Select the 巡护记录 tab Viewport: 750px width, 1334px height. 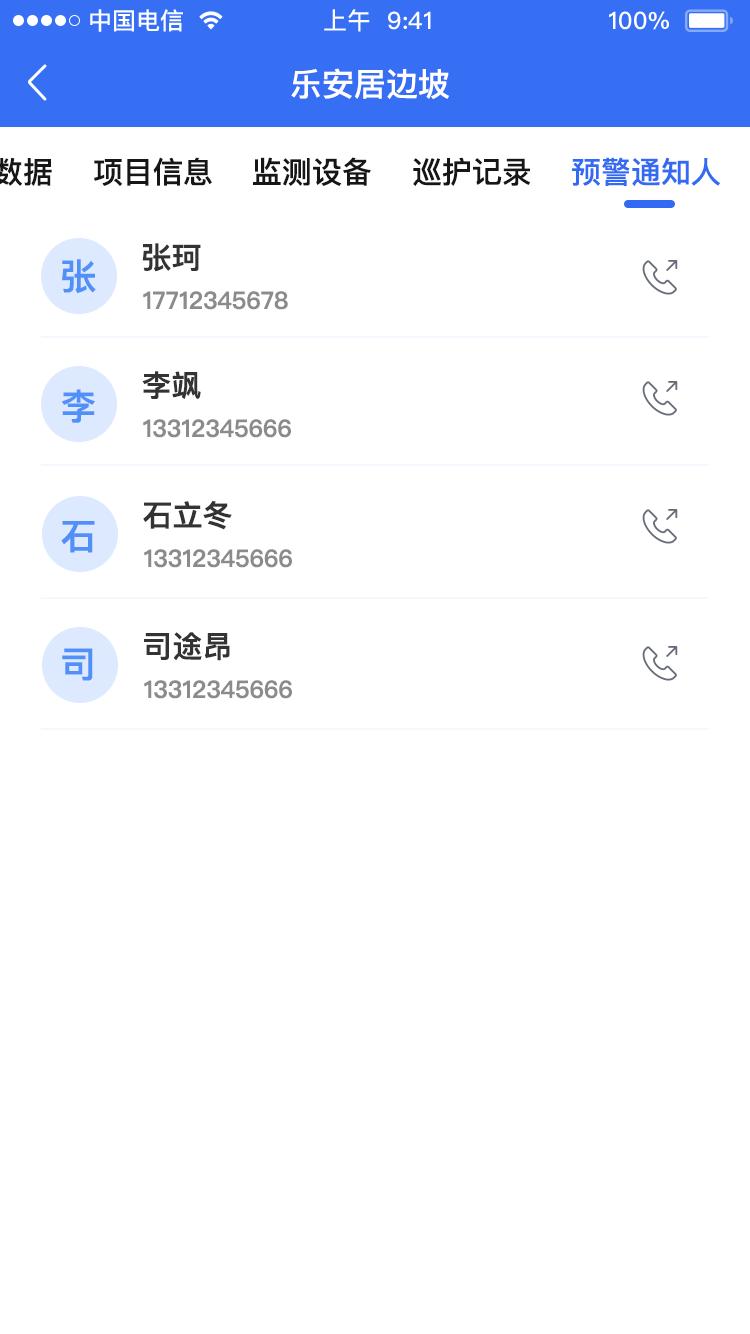click(x=471, y=173)
